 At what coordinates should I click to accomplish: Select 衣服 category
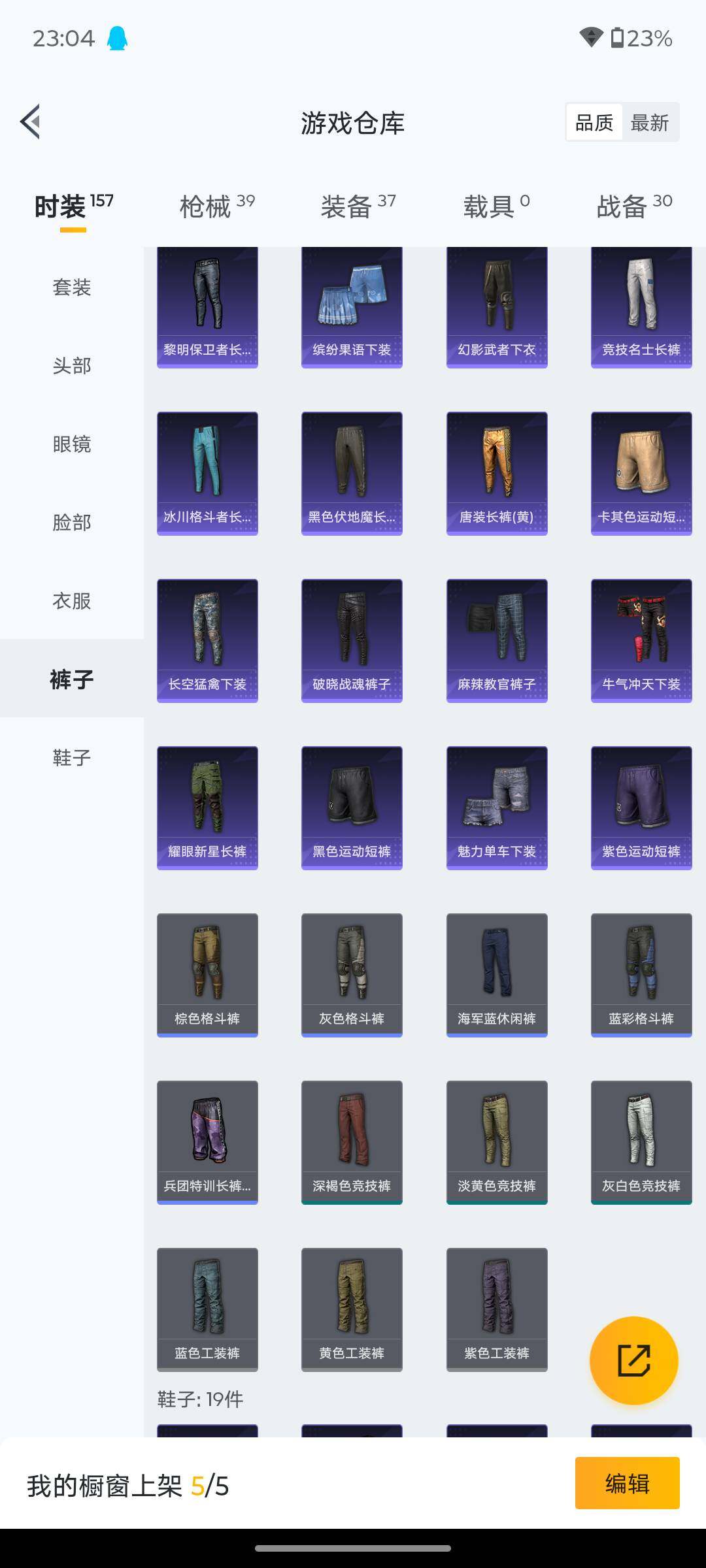pyautogui.click(x=72, y=600)
